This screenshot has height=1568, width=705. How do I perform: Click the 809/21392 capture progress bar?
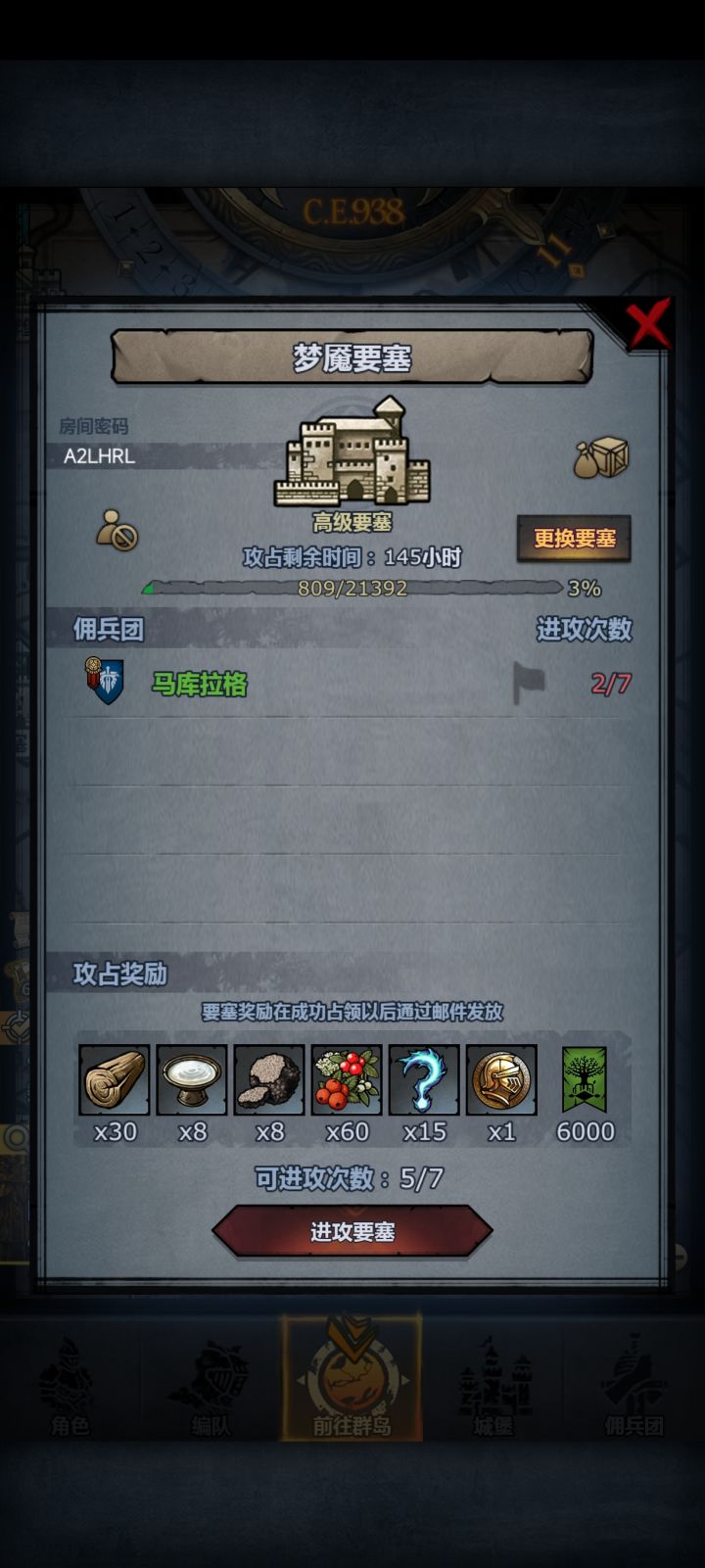[x=352, y=588]
